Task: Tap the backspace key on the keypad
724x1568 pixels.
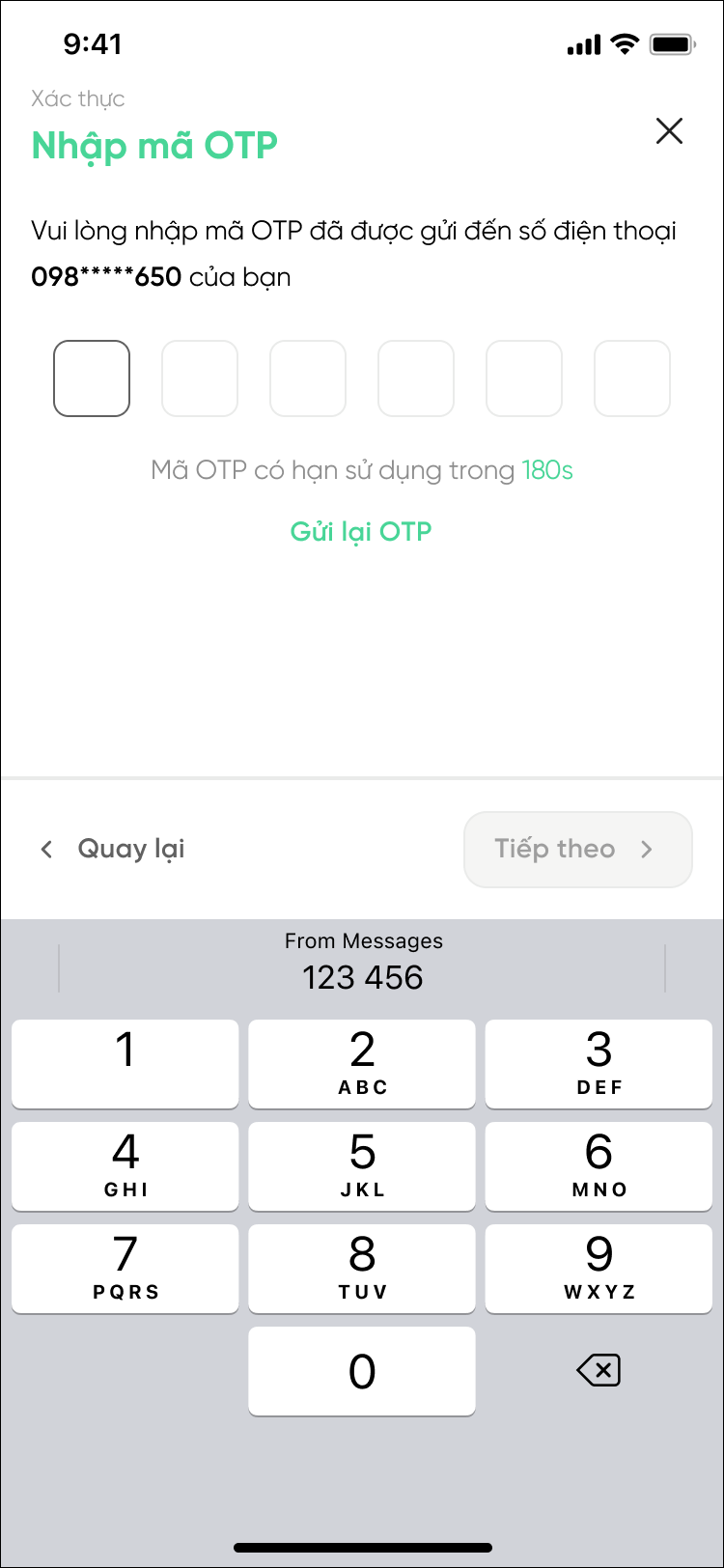Action: (x=599, y=1370)
